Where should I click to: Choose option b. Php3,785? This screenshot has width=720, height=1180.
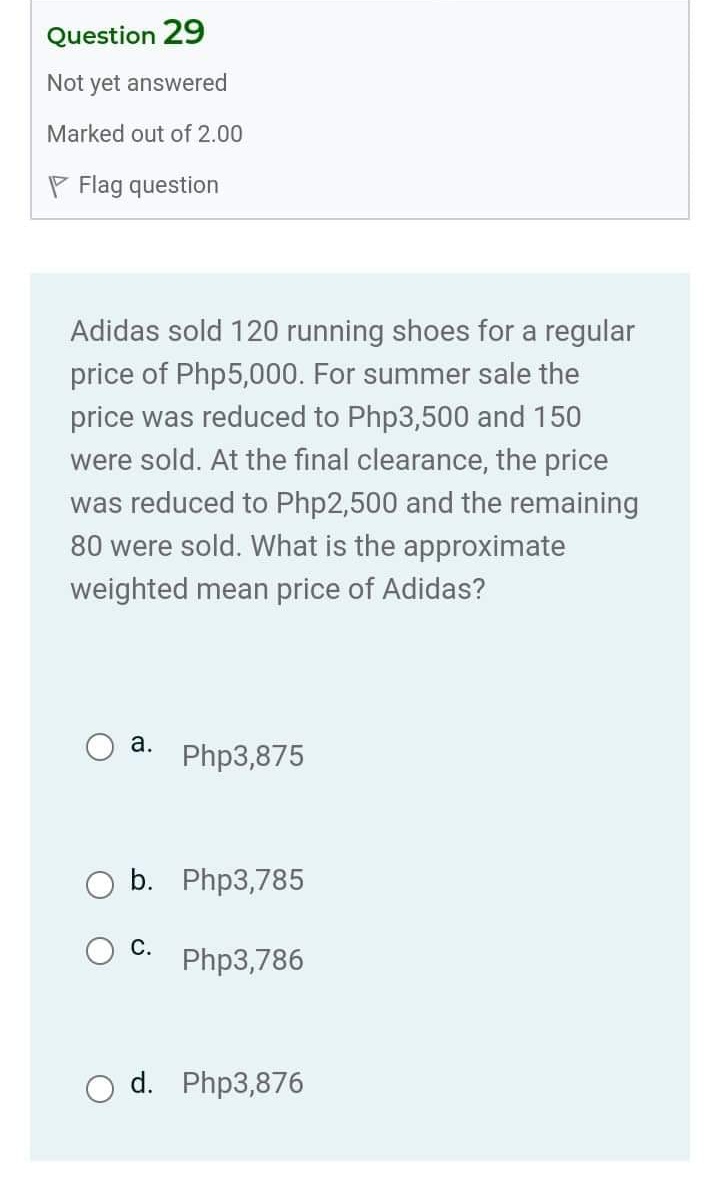(x=100, y=884)
